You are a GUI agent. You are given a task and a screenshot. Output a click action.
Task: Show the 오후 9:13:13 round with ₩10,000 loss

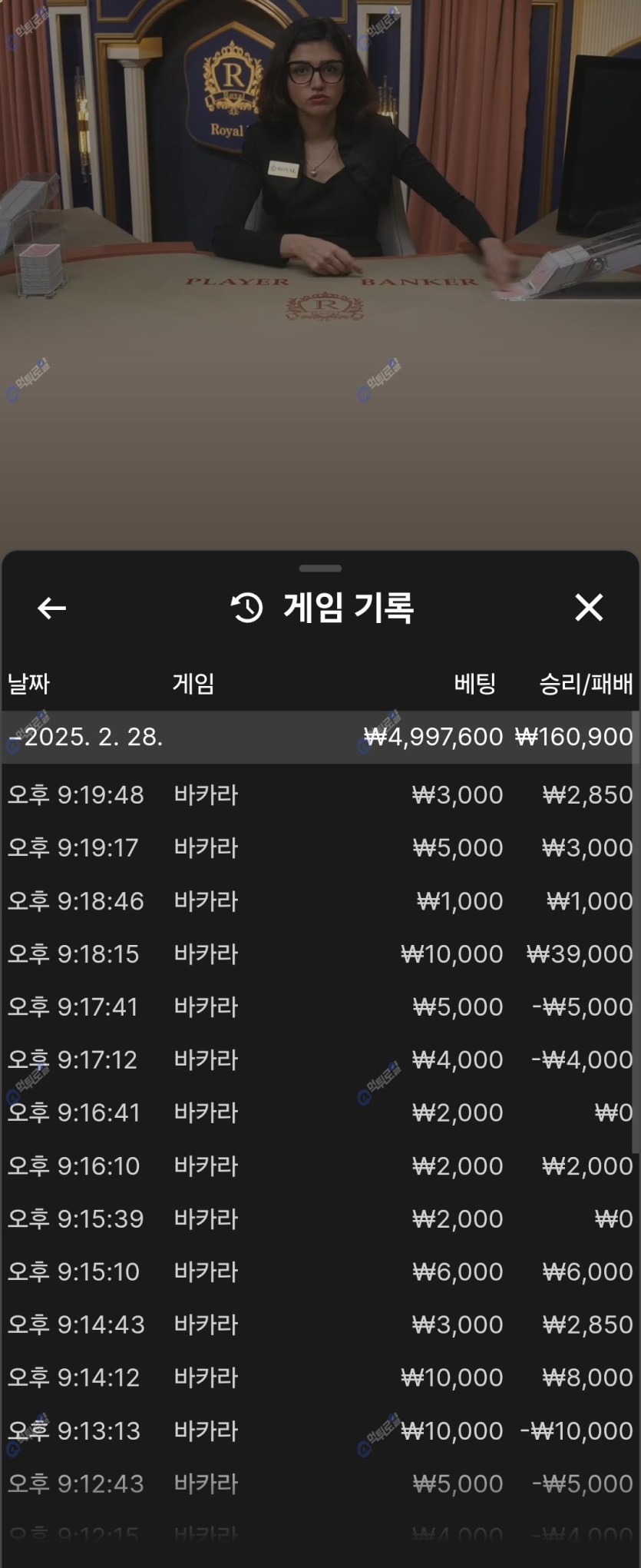click(x=319, y=1430)
